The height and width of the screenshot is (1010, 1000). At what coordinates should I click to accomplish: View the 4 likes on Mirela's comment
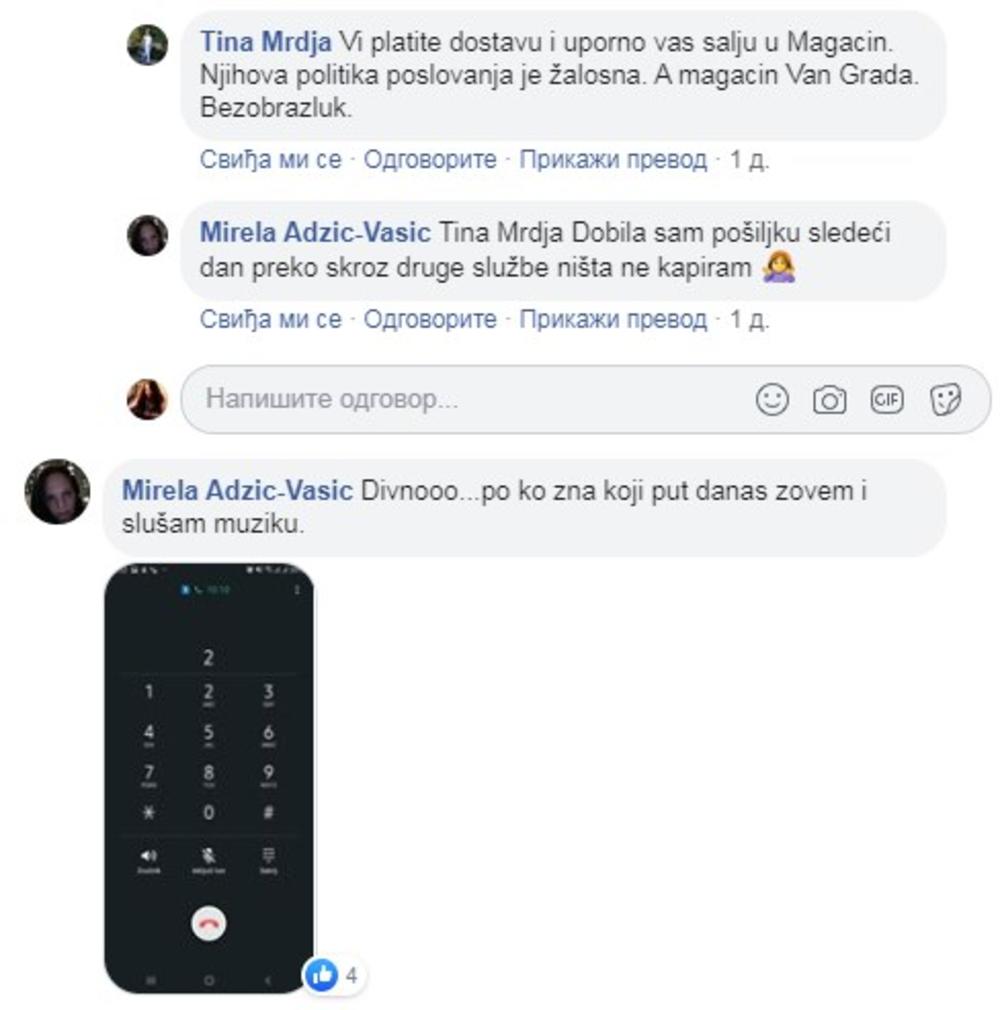click(334, 973)
